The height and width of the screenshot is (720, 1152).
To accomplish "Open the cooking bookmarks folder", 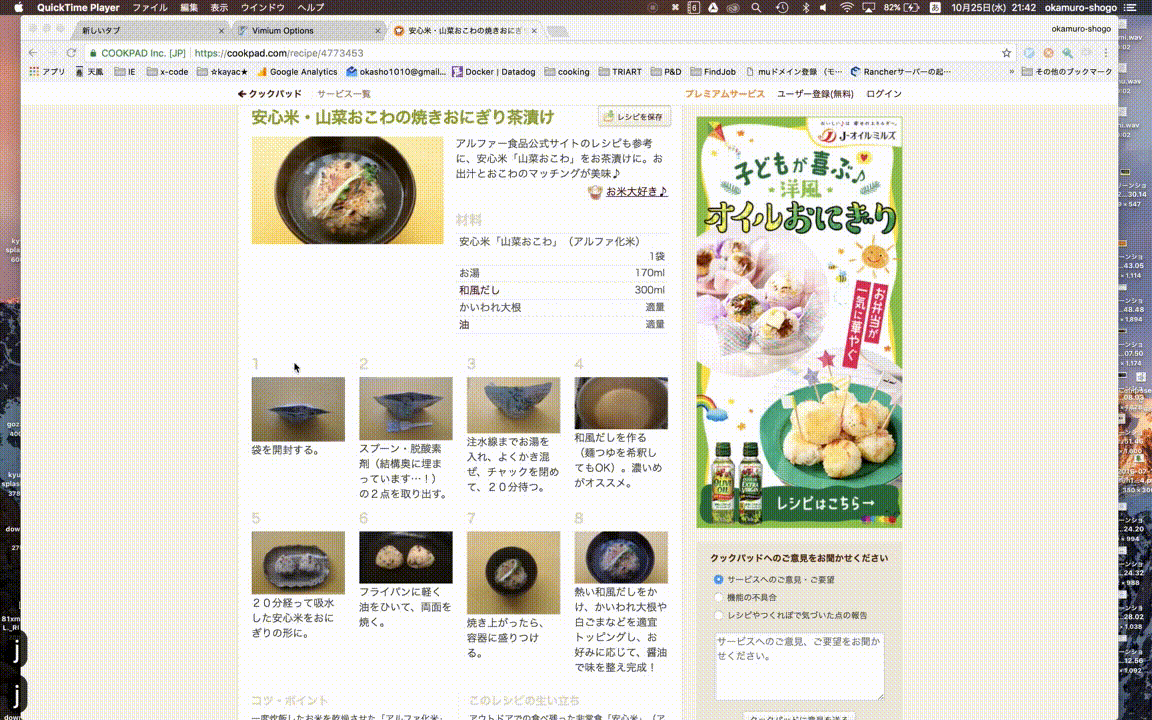I will coord(566,72).
